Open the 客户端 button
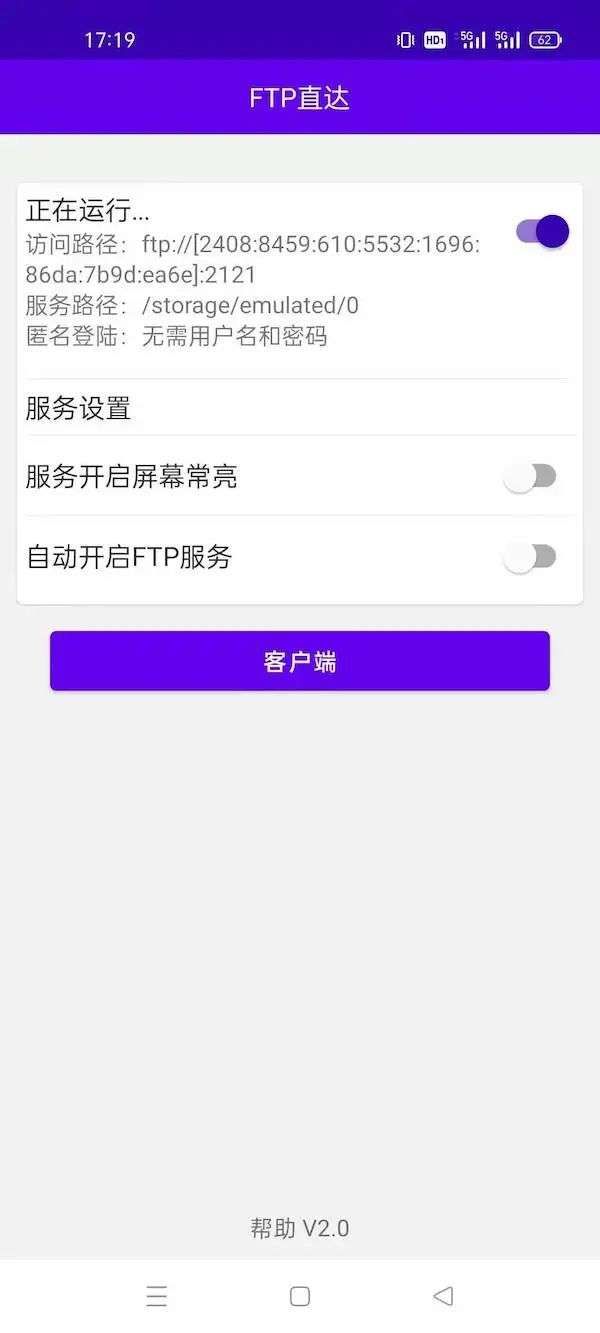Image resolution: width=600 pixels, height=1333 pixels. (300, 661)
